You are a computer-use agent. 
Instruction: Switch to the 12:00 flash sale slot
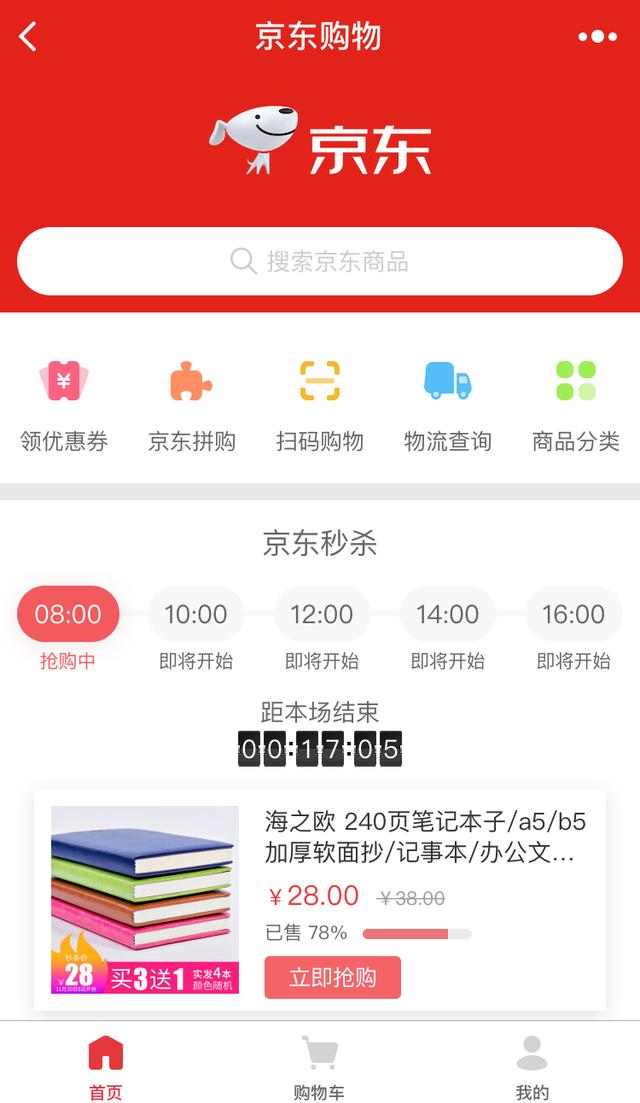[x=322, y=614]
